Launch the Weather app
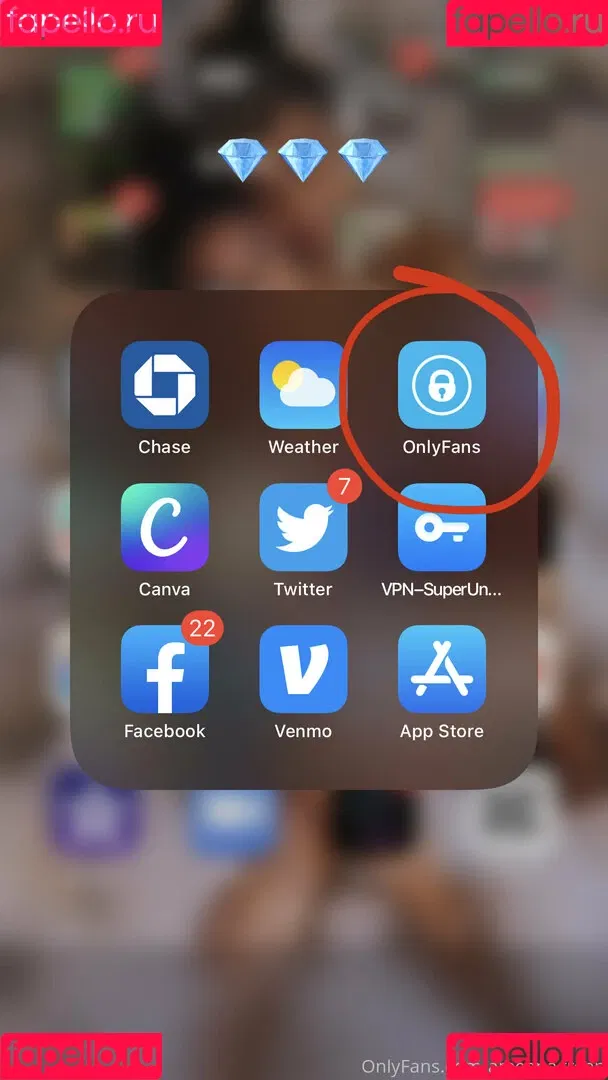608x1080 pixels. pyautogui.click(x=303, y=385)
